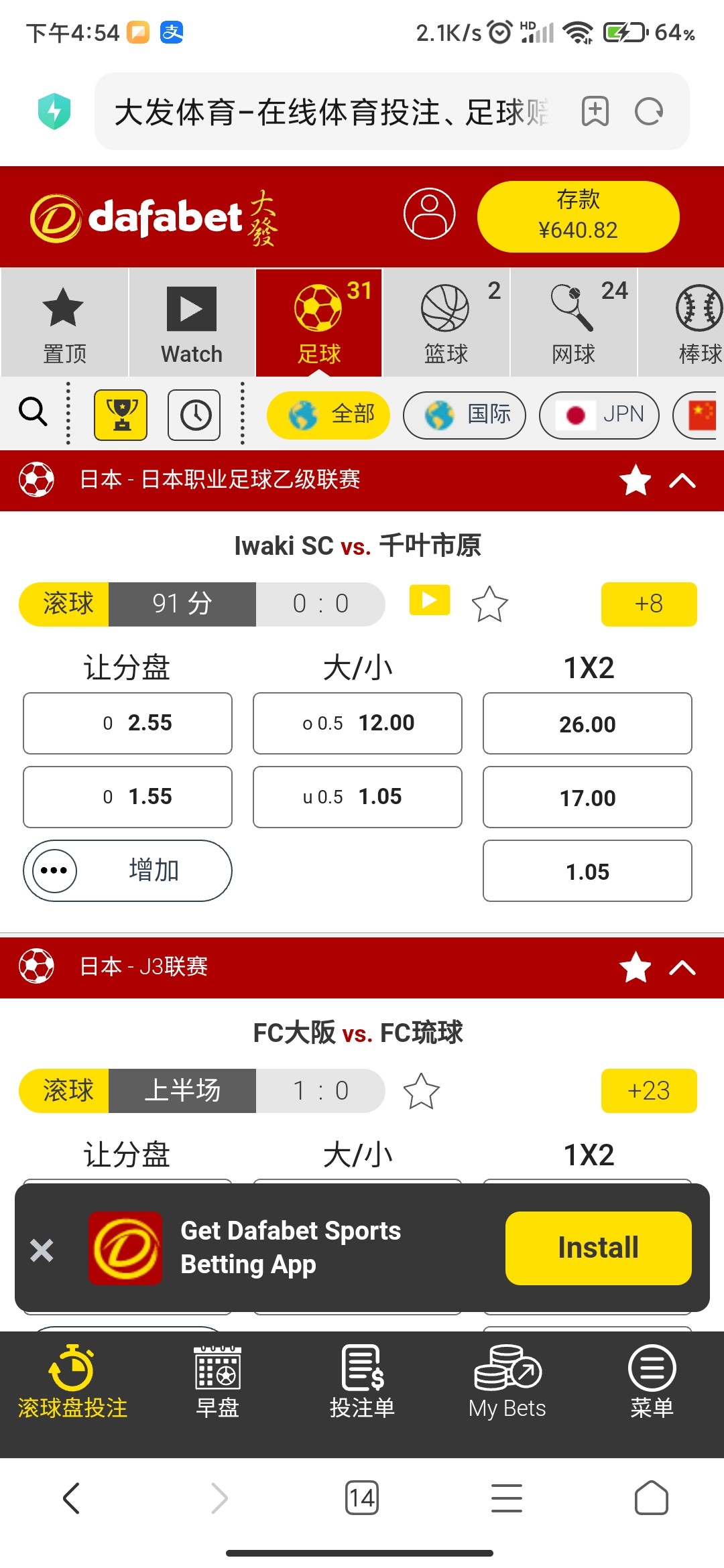This screenshot has height=1568, width=724.
Task: Open the user account profile icon
Action: (429, 214)
